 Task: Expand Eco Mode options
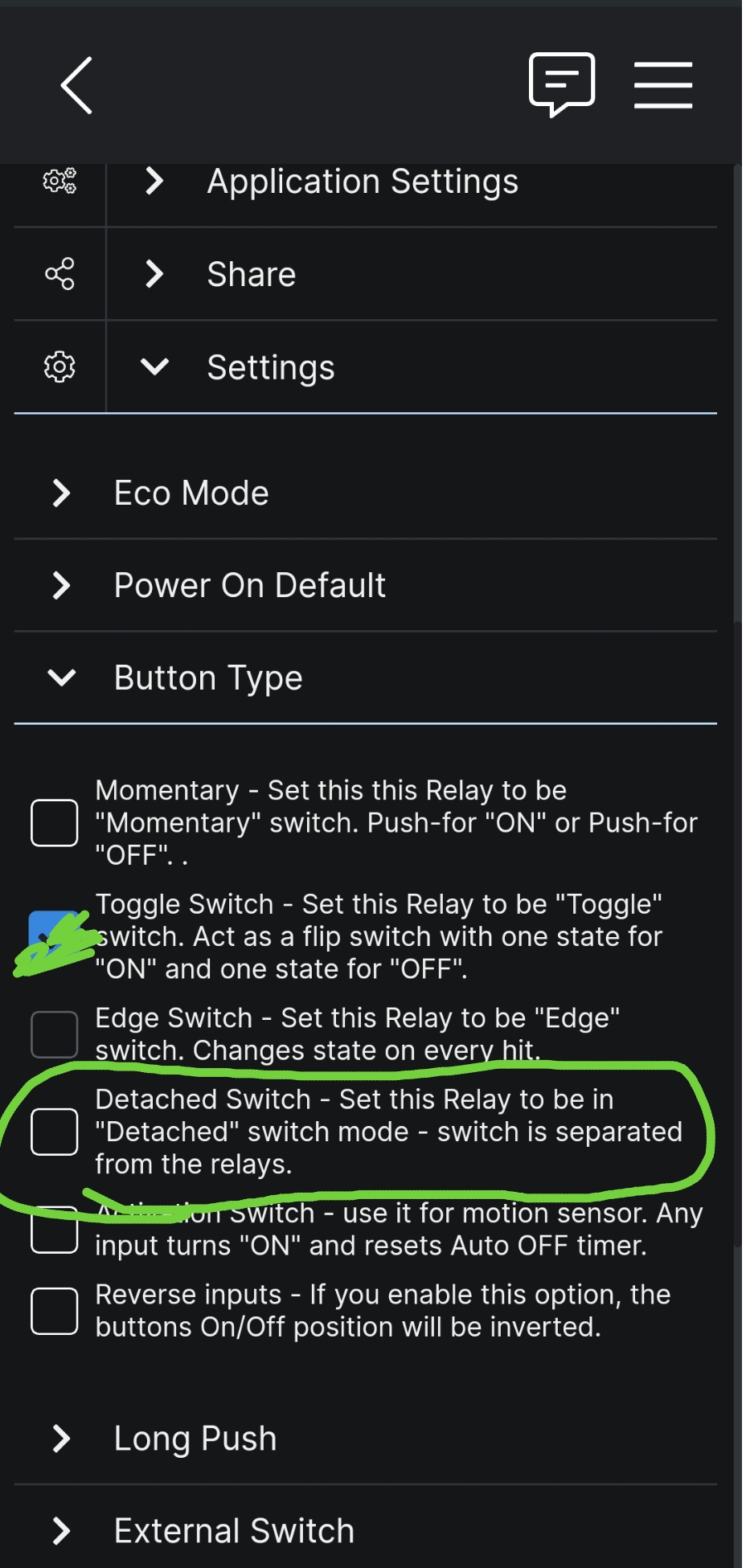365,493
